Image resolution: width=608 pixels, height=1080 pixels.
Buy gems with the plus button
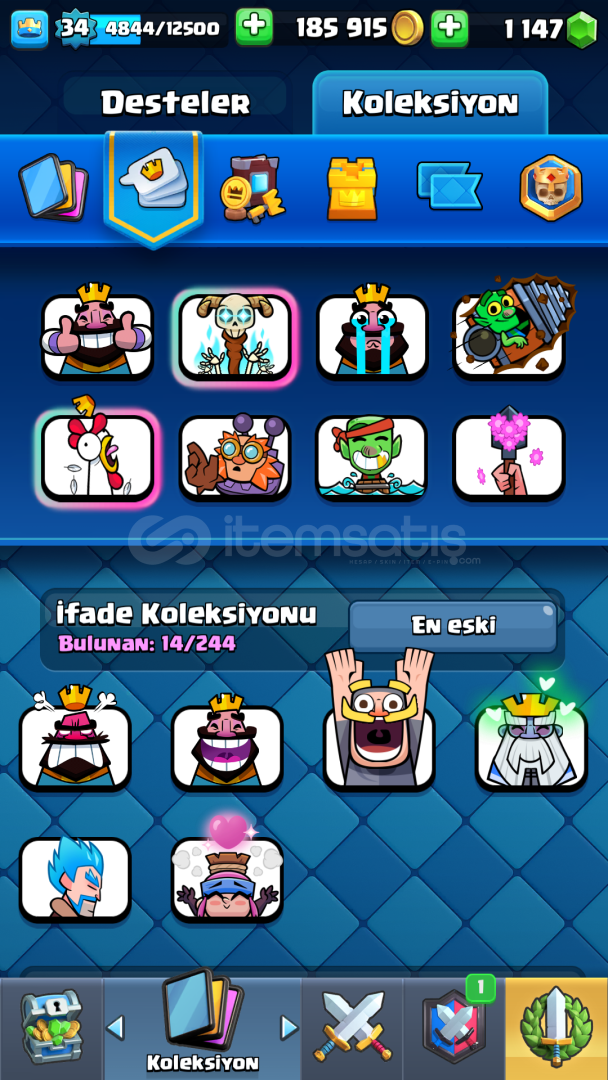450,28
